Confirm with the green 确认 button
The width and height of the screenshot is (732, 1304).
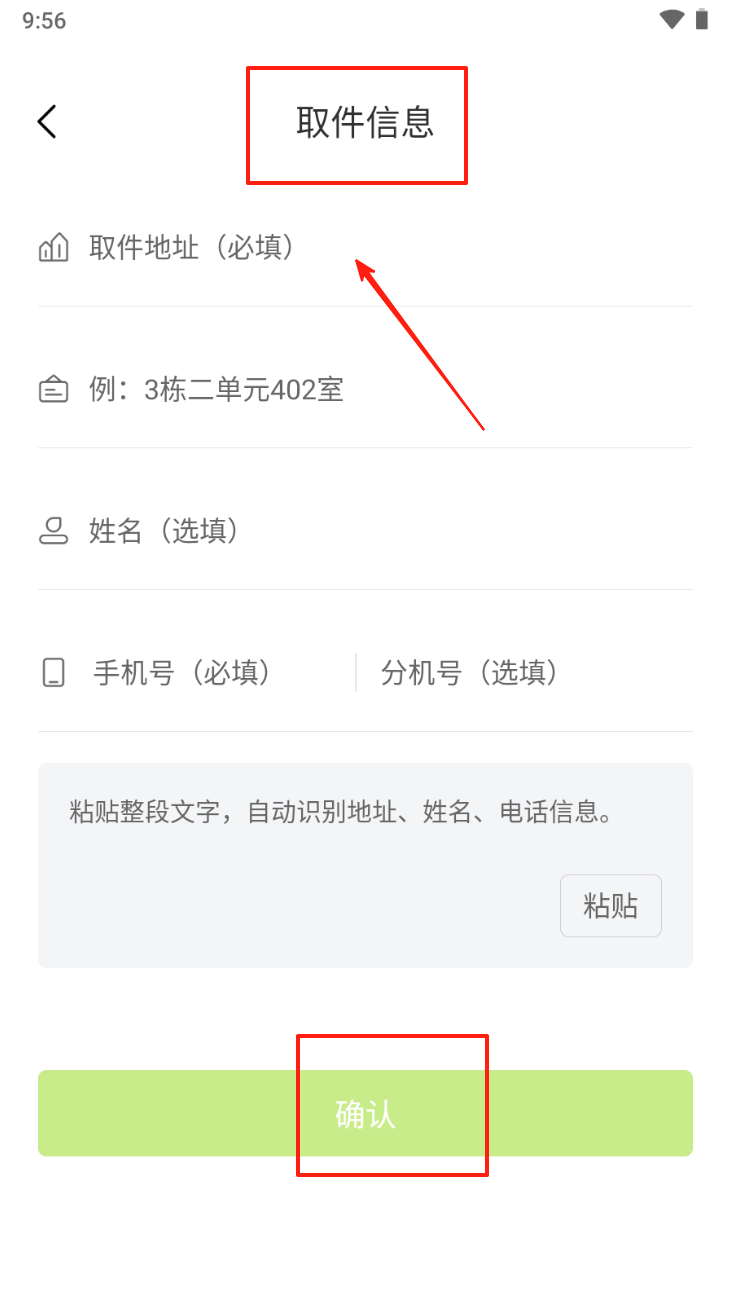pos(365,1113)
